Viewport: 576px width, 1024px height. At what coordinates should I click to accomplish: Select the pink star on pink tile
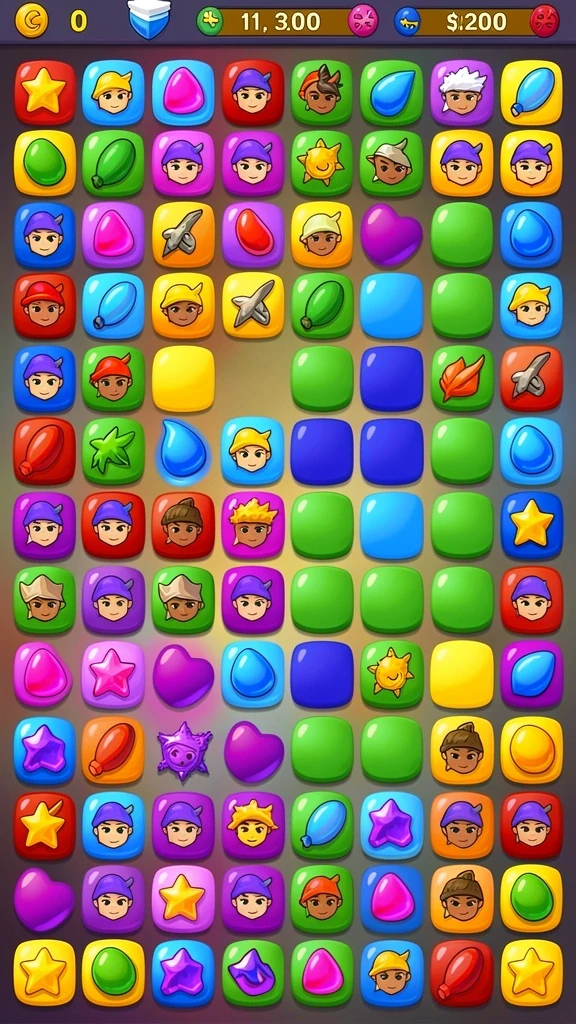point(114,674)
